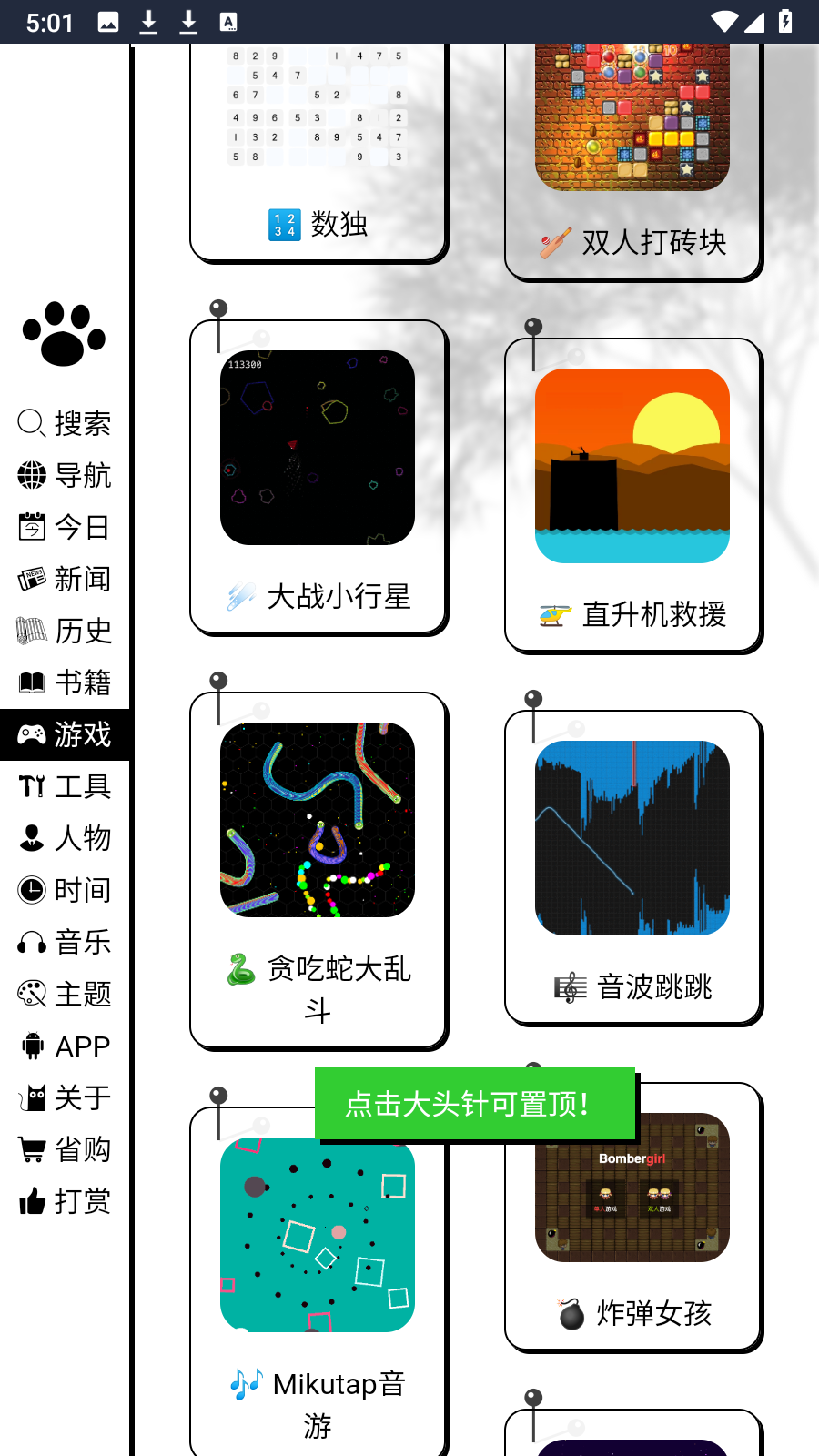Open the 今日 today section
Image resolution: width=819 pixels, height=1456 pixels.
[65, 527]
